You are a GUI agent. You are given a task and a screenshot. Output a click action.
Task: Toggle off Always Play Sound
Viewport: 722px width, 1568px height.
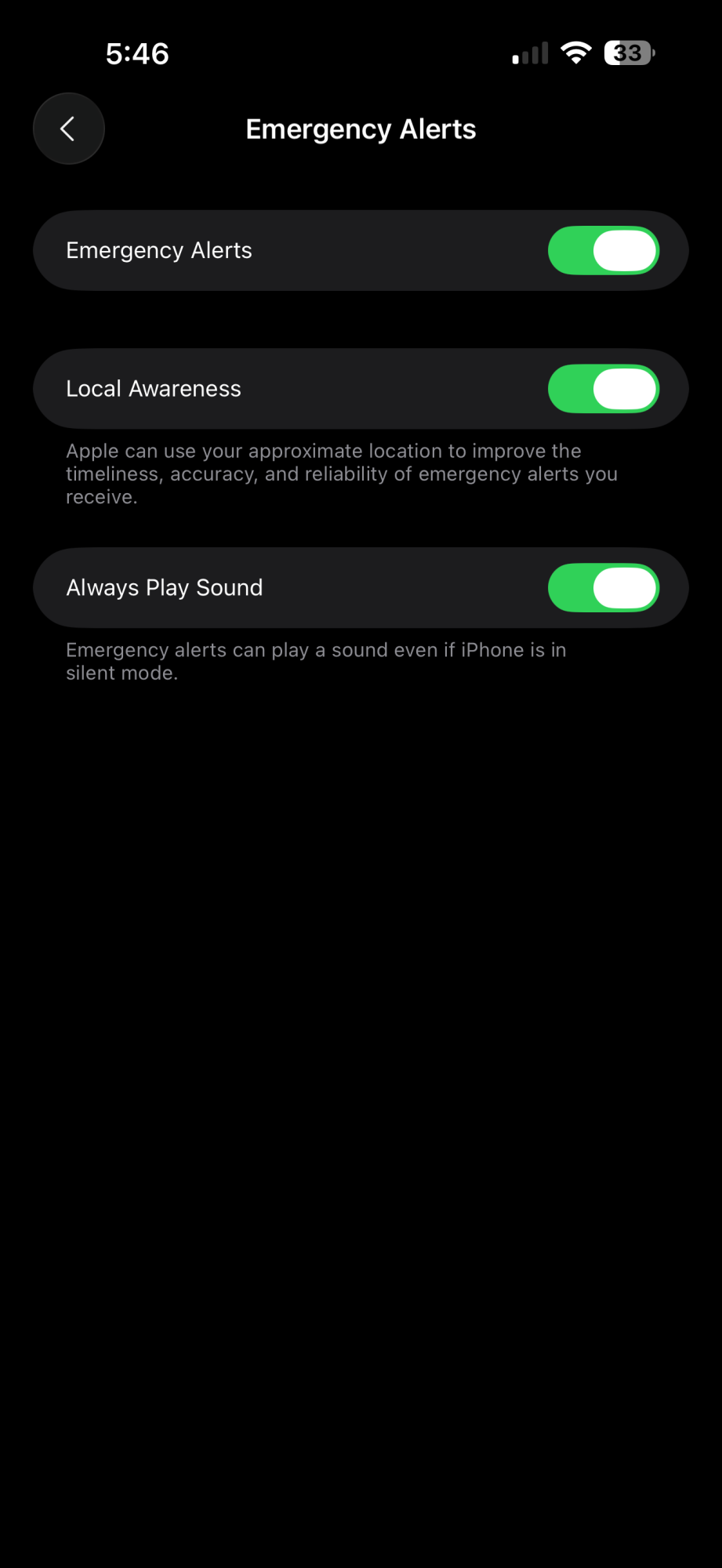[x=603, y=588]
